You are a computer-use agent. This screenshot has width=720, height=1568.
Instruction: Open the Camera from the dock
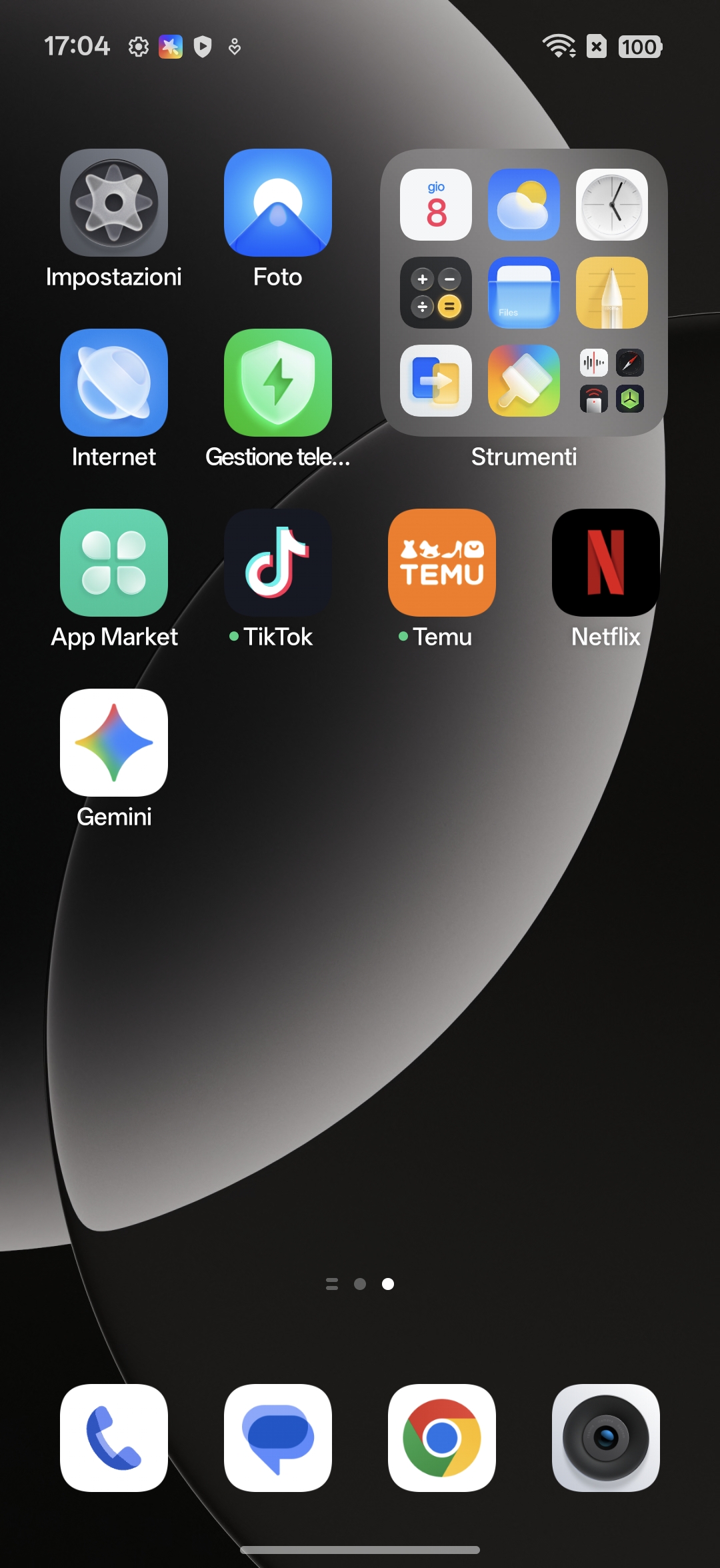click(x=606, y=1438)
